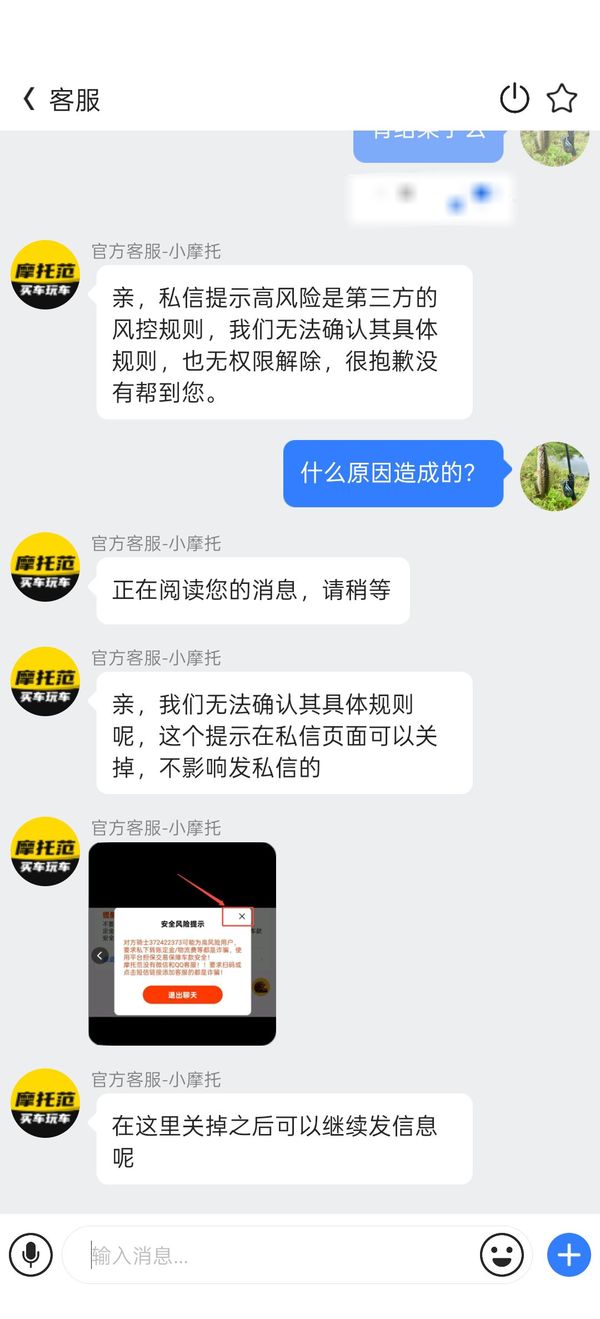Tap the power icon to end session
Viewport: 600px width, 1319px height.
point(514,98)
